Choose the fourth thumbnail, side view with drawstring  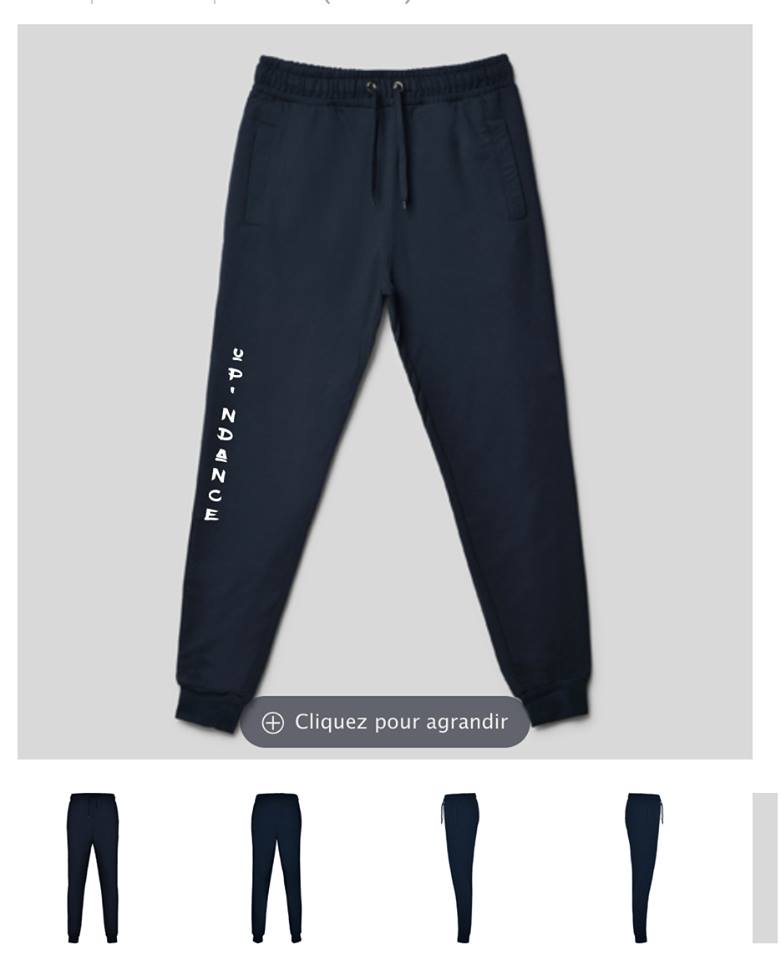coord(643,867)
